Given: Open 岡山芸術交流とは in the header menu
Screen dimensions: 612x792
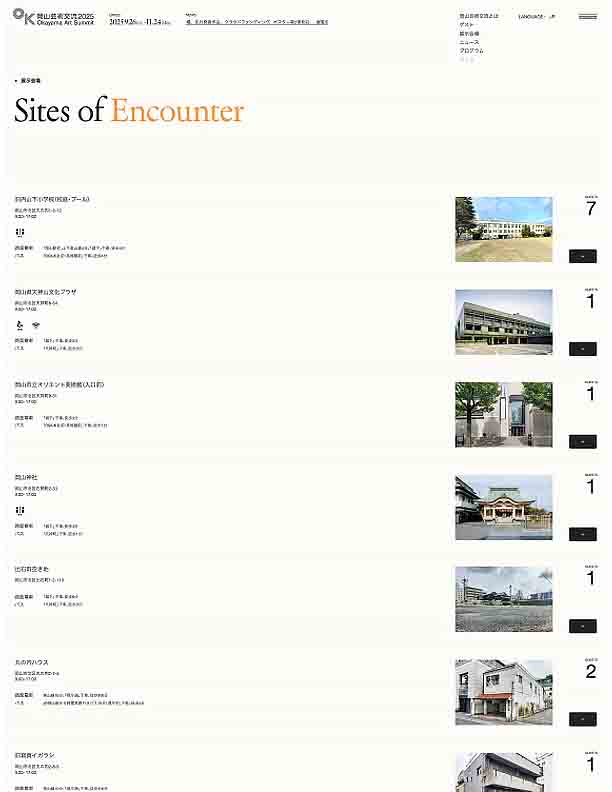Looking at the screenshot, I should click(x=478, y=16).
